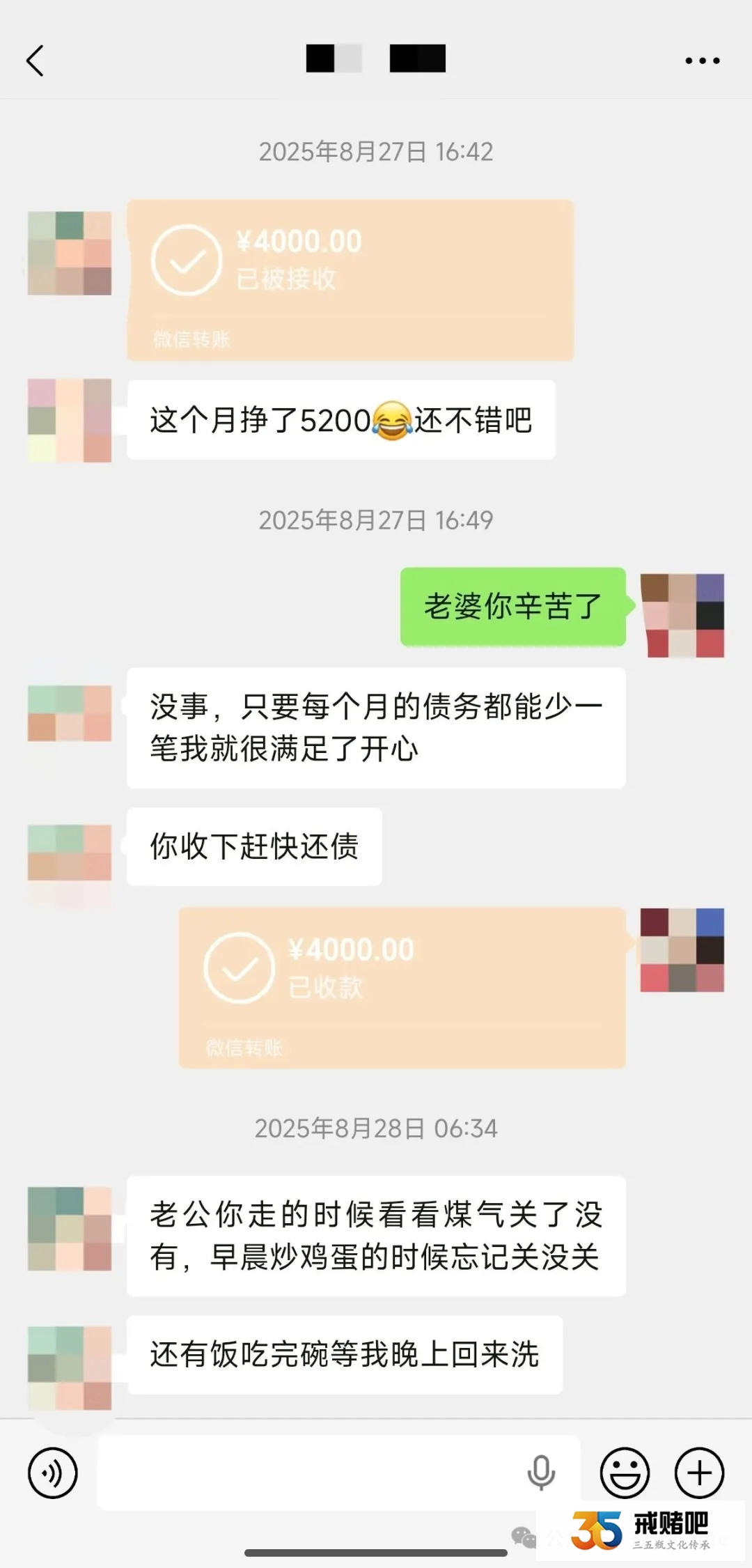Open the three-dot chat info menu
Screen dimensions: 752x1568
702,61
